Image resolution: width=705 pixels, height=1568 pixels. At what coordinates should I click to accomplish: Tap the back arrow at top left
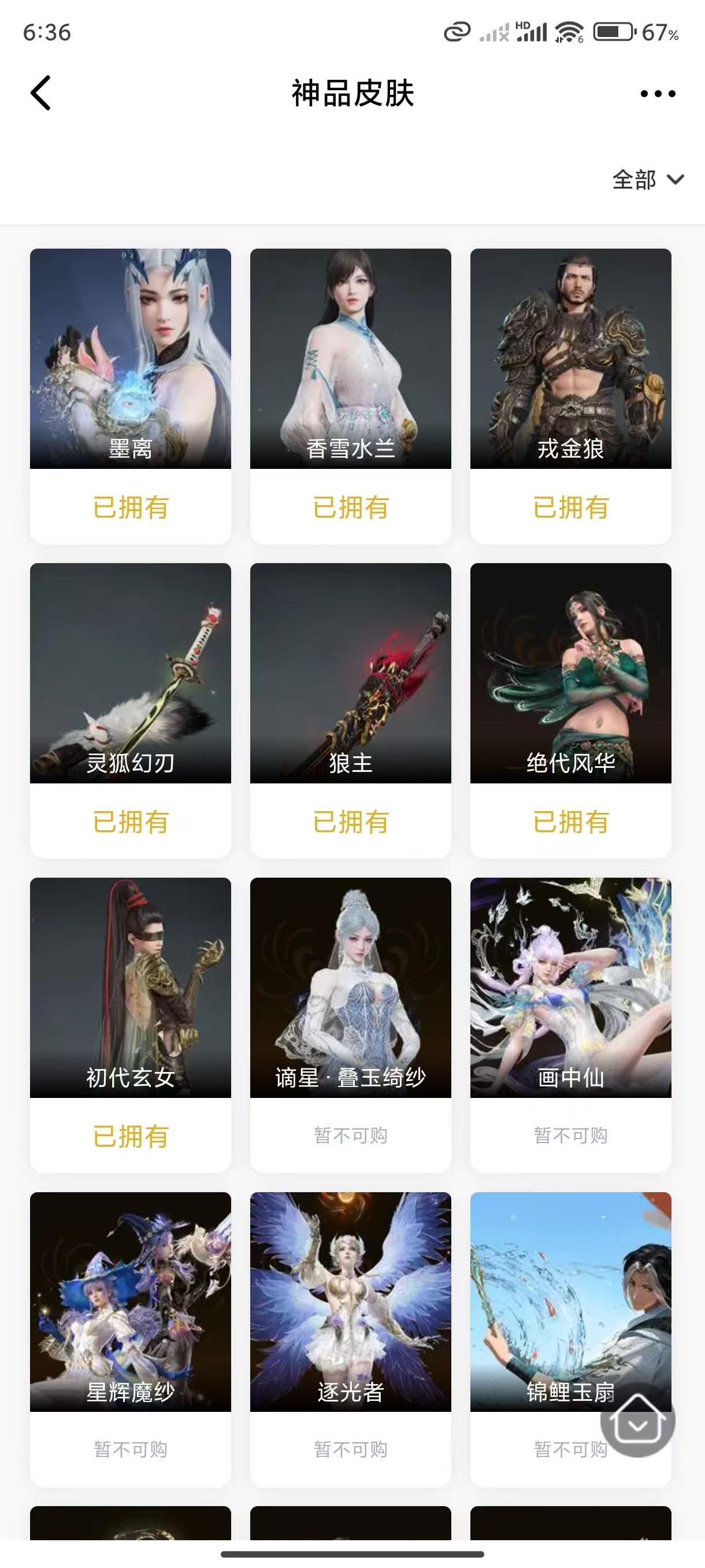[40, 93]
